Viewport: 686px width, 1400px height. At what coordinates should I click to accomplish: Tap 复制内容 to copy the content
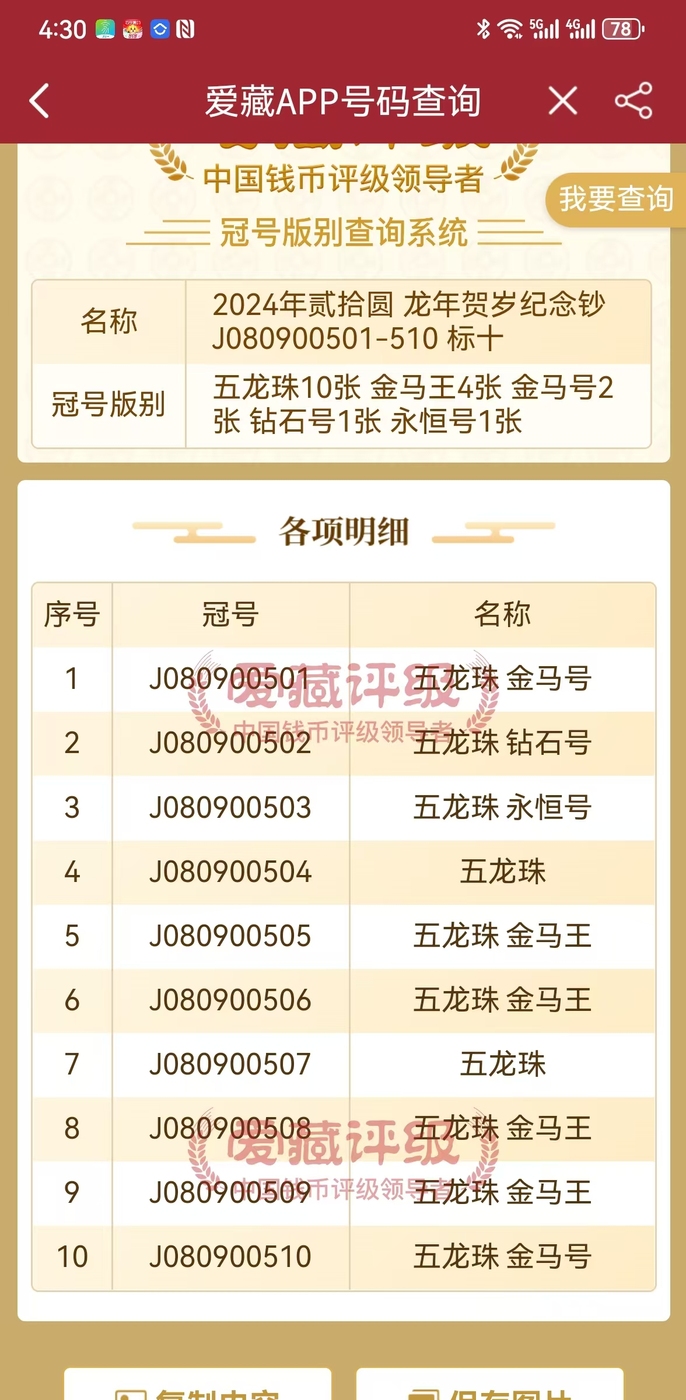(198, 1387)
